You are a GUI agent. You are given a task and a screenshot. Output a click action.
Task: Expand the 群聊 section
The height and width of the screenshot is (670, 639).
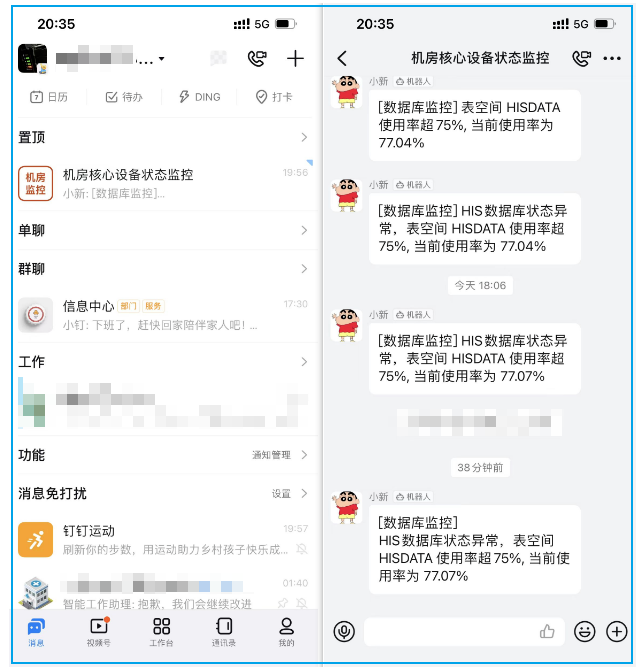[160, 269]
